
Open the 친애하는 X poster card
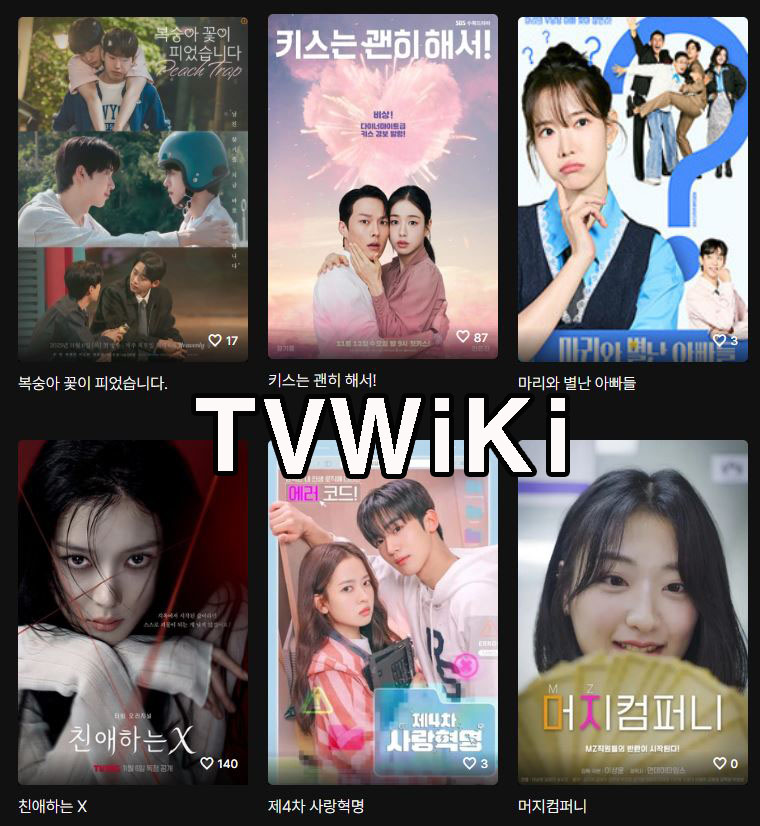[133, 610]
